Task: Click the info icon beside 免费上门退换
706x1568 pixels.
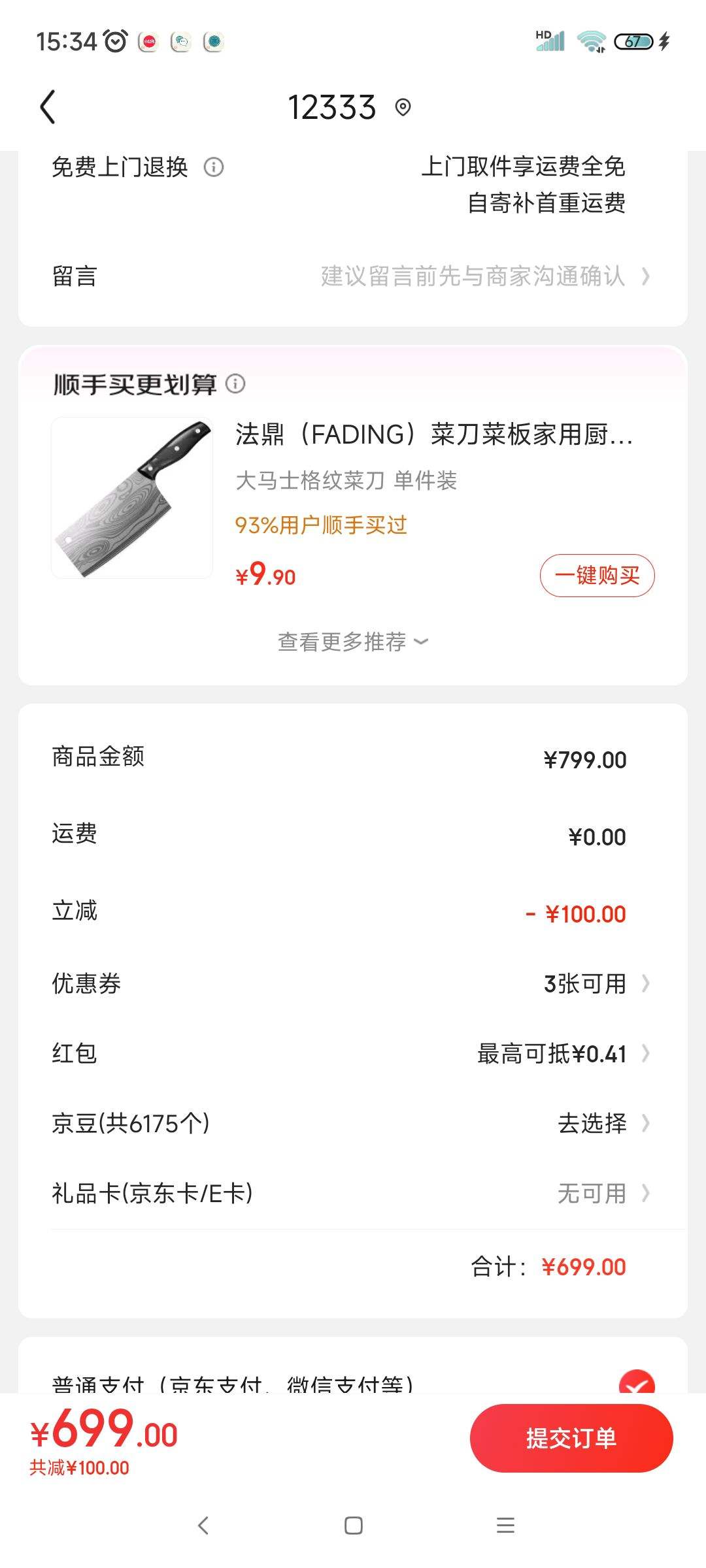Action: (214, 167)
